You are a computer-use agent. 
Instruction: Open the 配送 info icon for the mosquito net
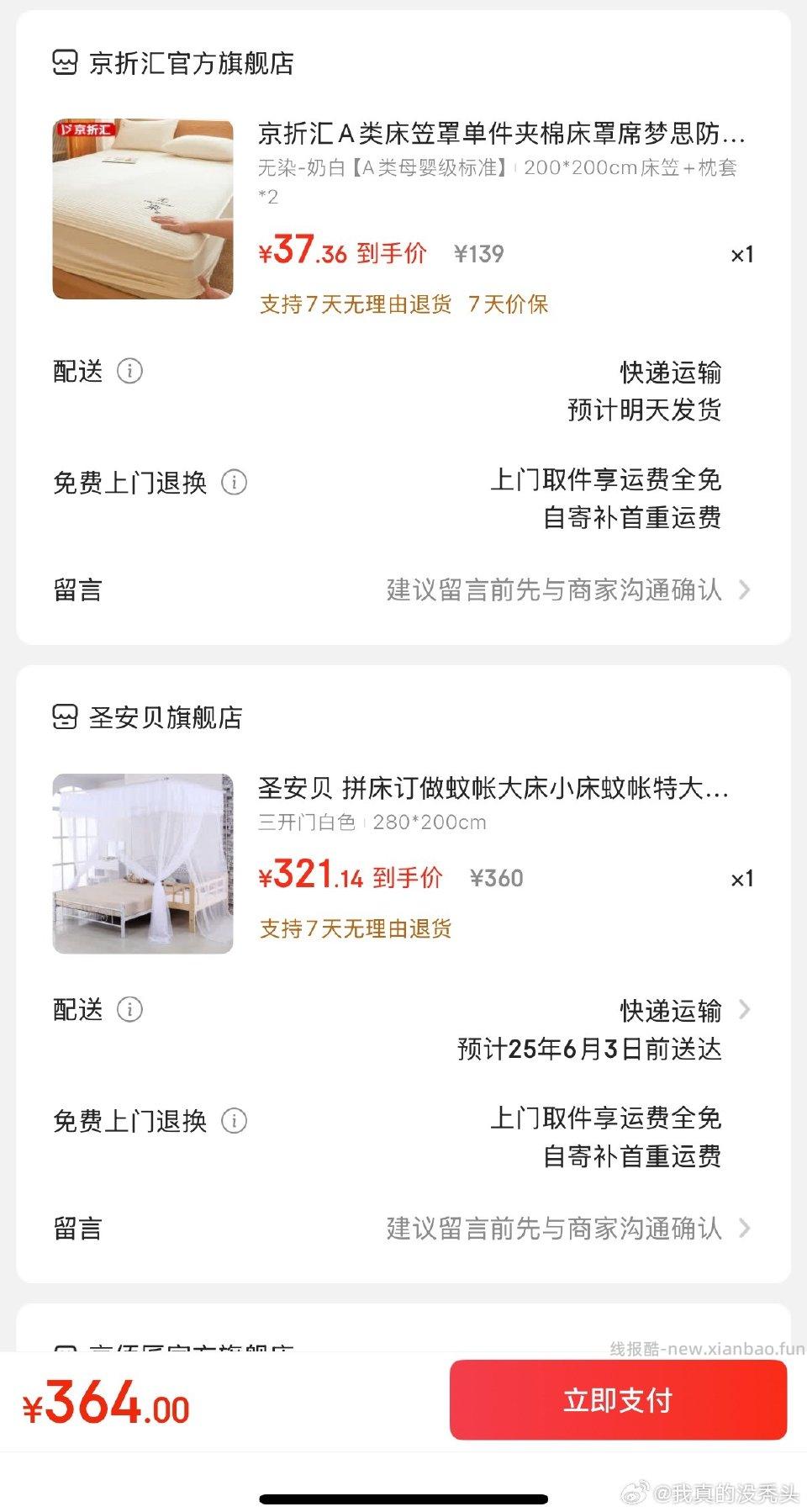tap(130, 1011)
